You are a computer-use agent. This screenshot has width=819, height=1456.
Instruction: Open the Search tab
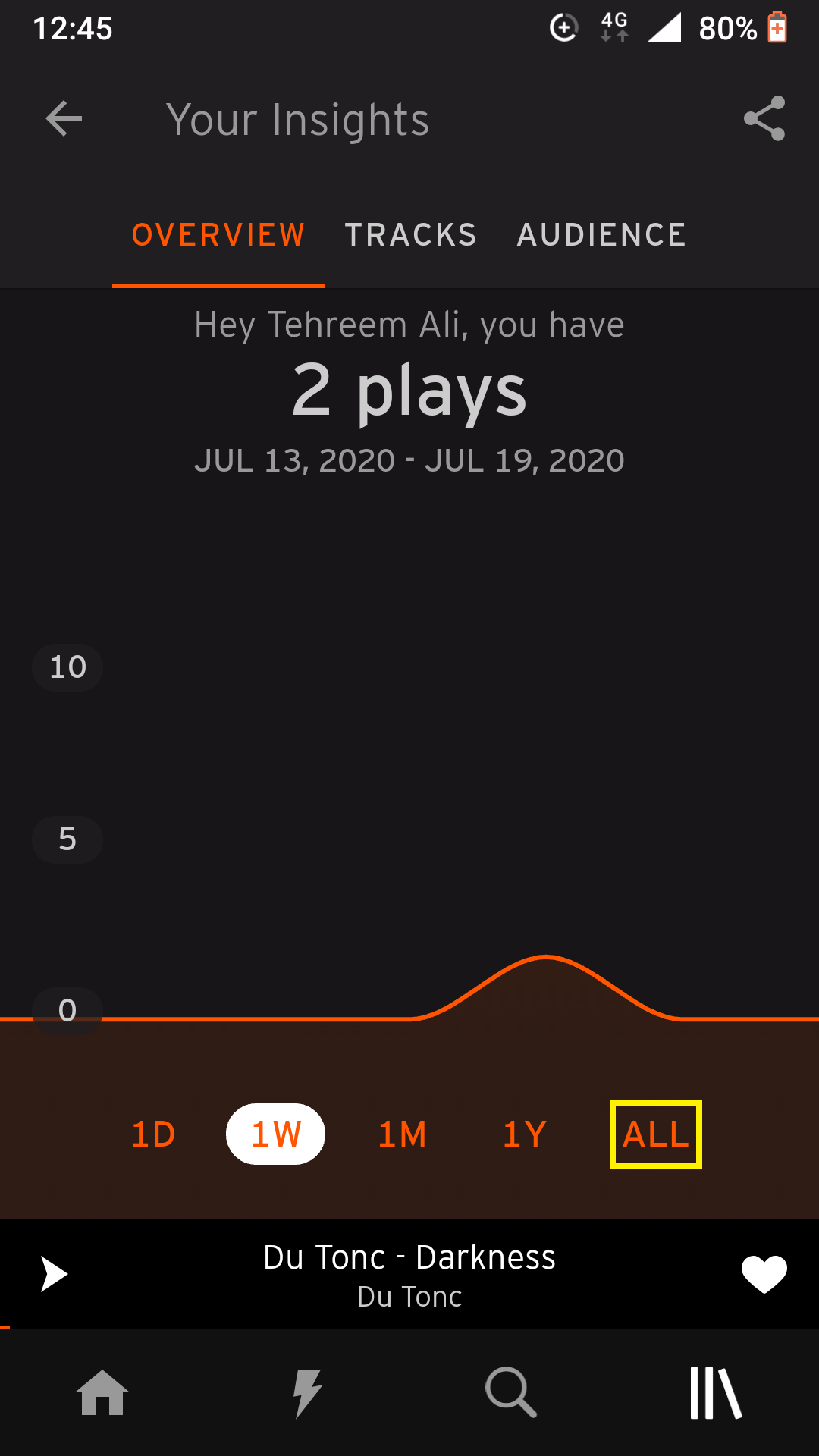(511, 1392)
